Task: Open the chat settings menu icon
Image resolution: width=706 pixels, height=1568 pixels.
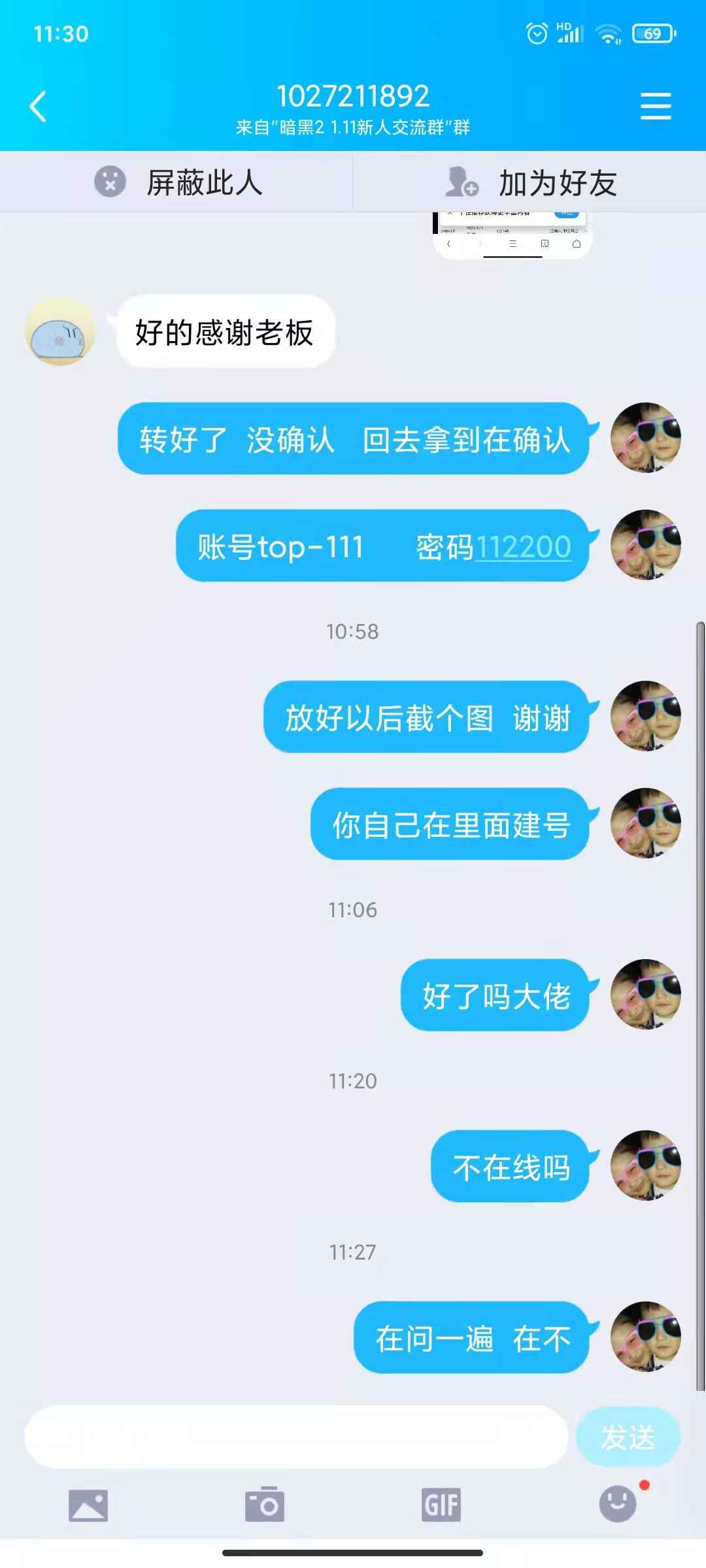Action: (x=655, y=106)
